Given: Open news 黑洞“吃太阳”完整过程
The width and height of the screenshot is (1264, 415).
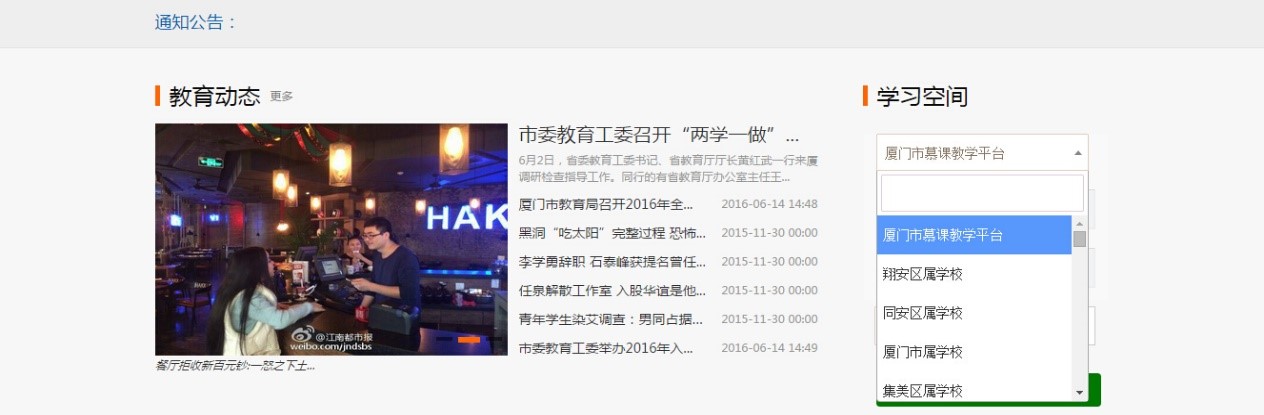Looking at the screenshot, I should pos(612,233).
